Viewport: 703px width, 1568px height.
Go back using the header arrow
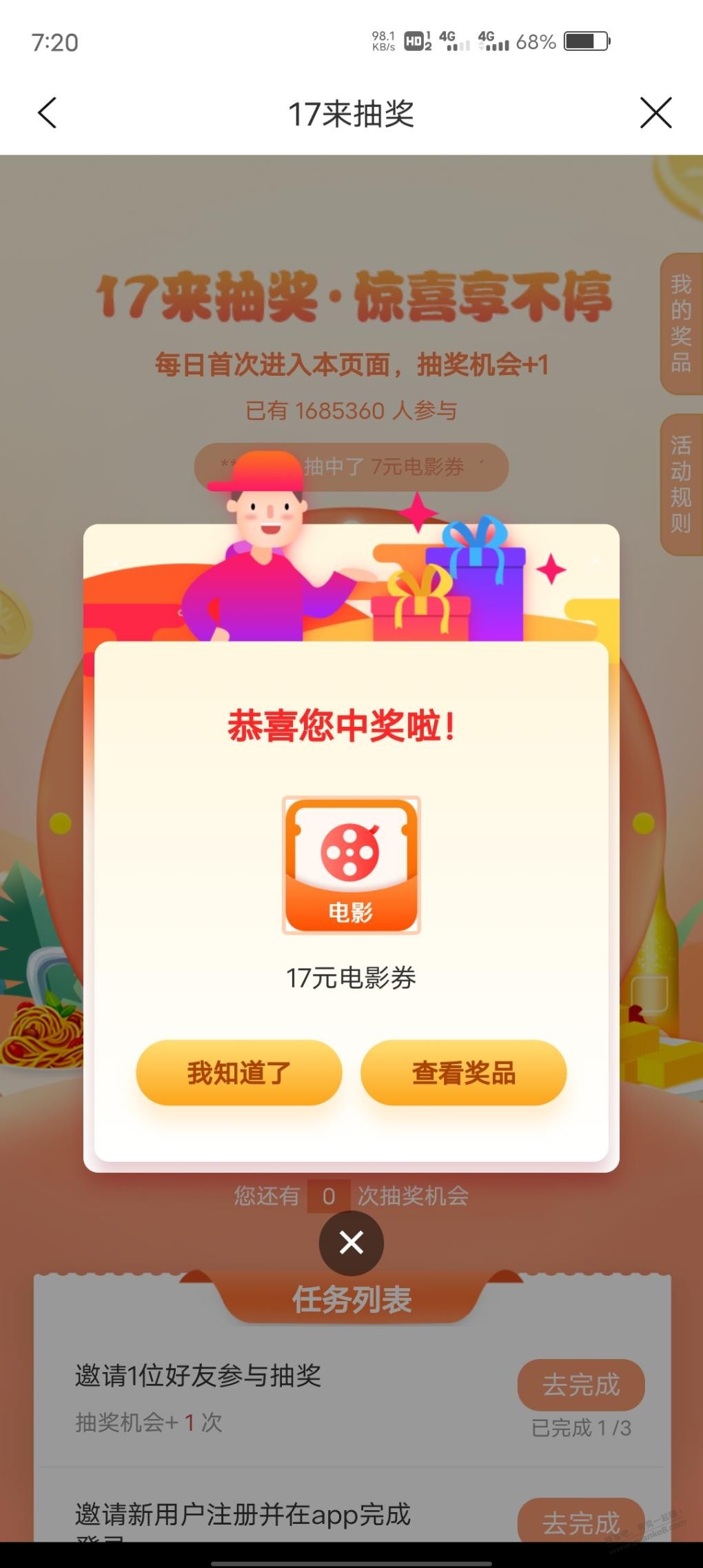coord(47,113)
